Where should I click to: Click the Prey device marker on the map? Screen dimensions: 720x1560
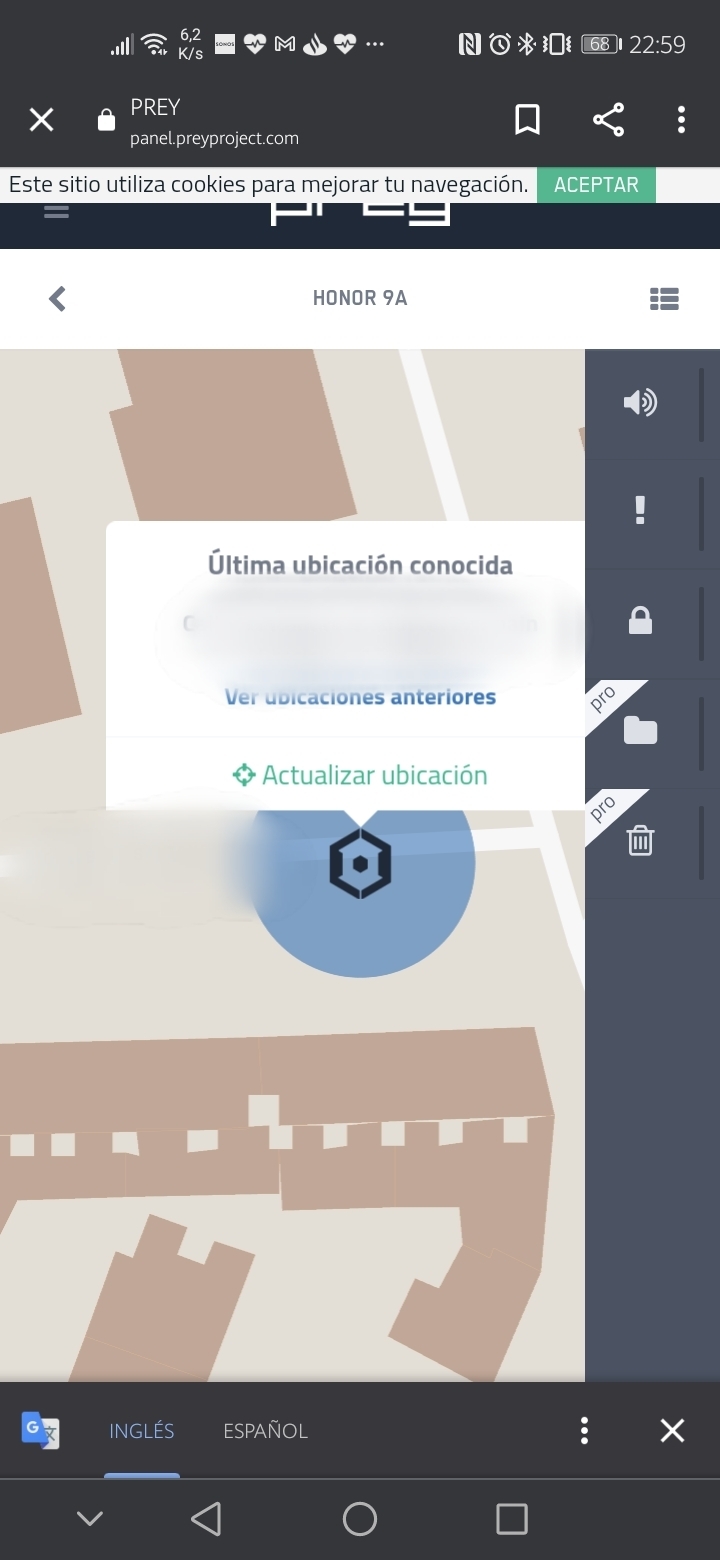click(x=361, y=864)
